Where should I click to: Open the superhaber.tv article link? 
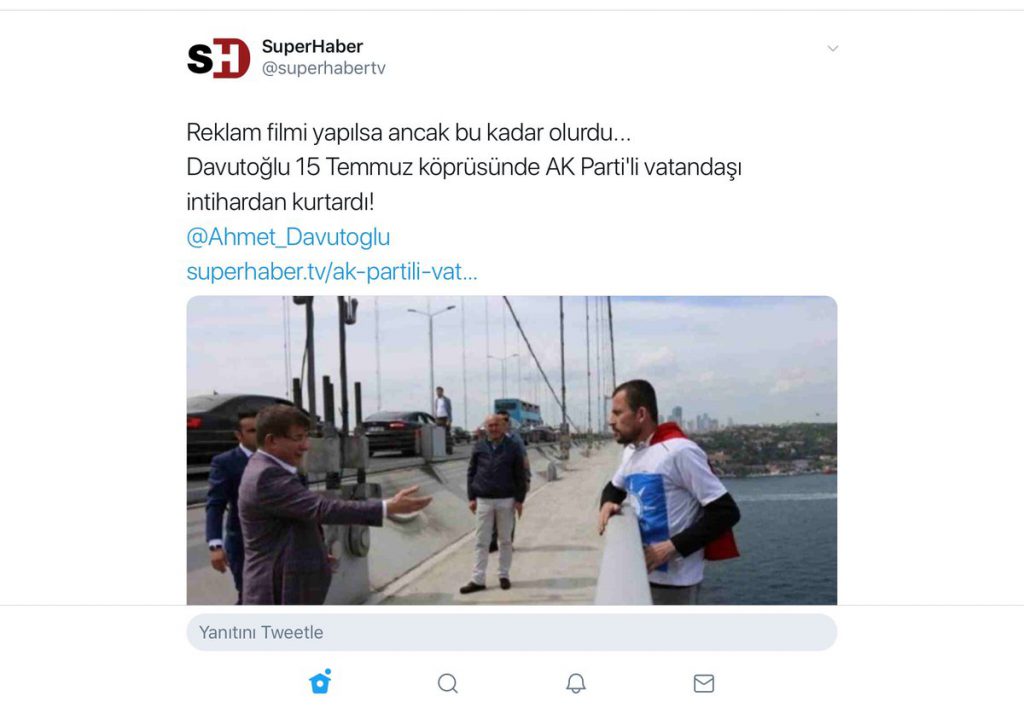click(332, 271)
